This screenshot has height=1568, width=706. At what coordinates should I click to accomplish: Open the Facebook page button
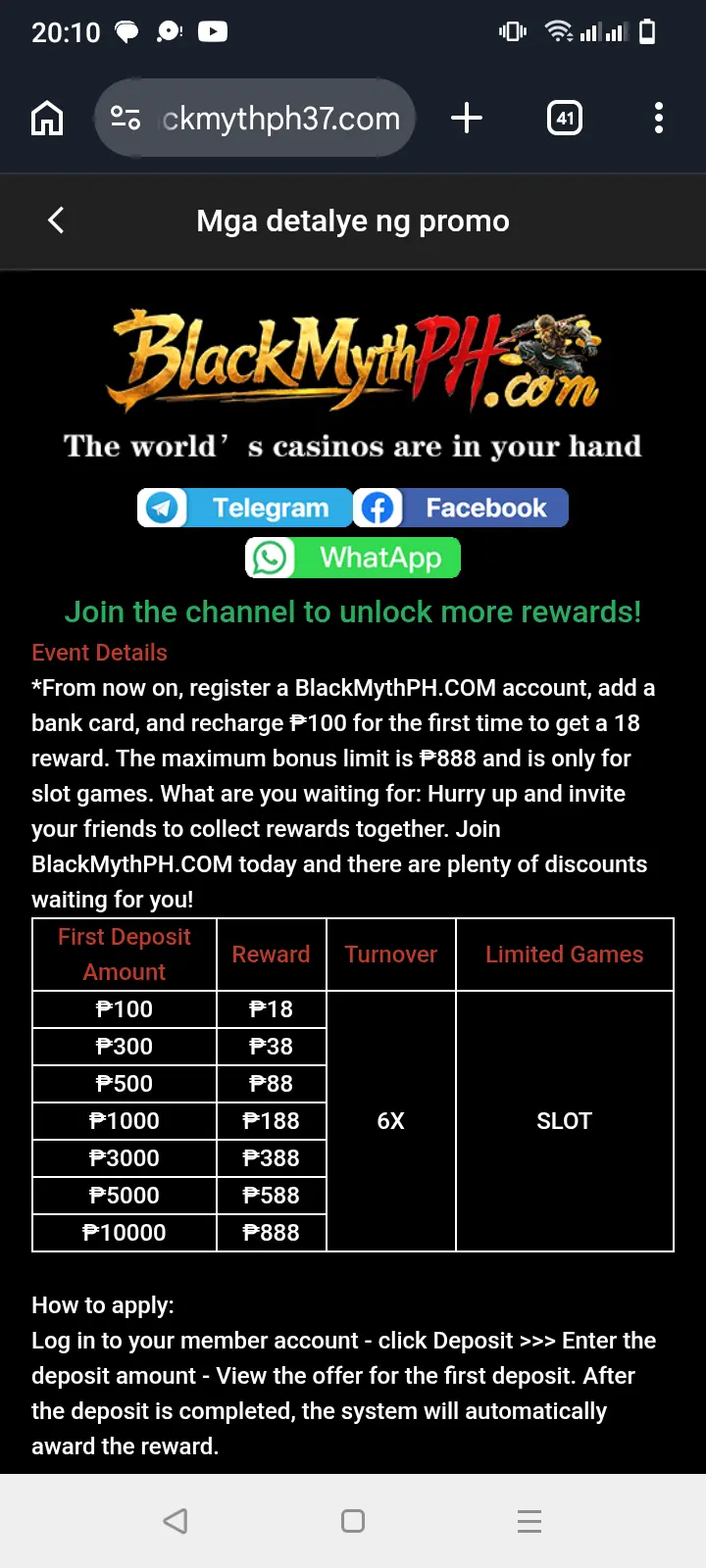point(461,508)
